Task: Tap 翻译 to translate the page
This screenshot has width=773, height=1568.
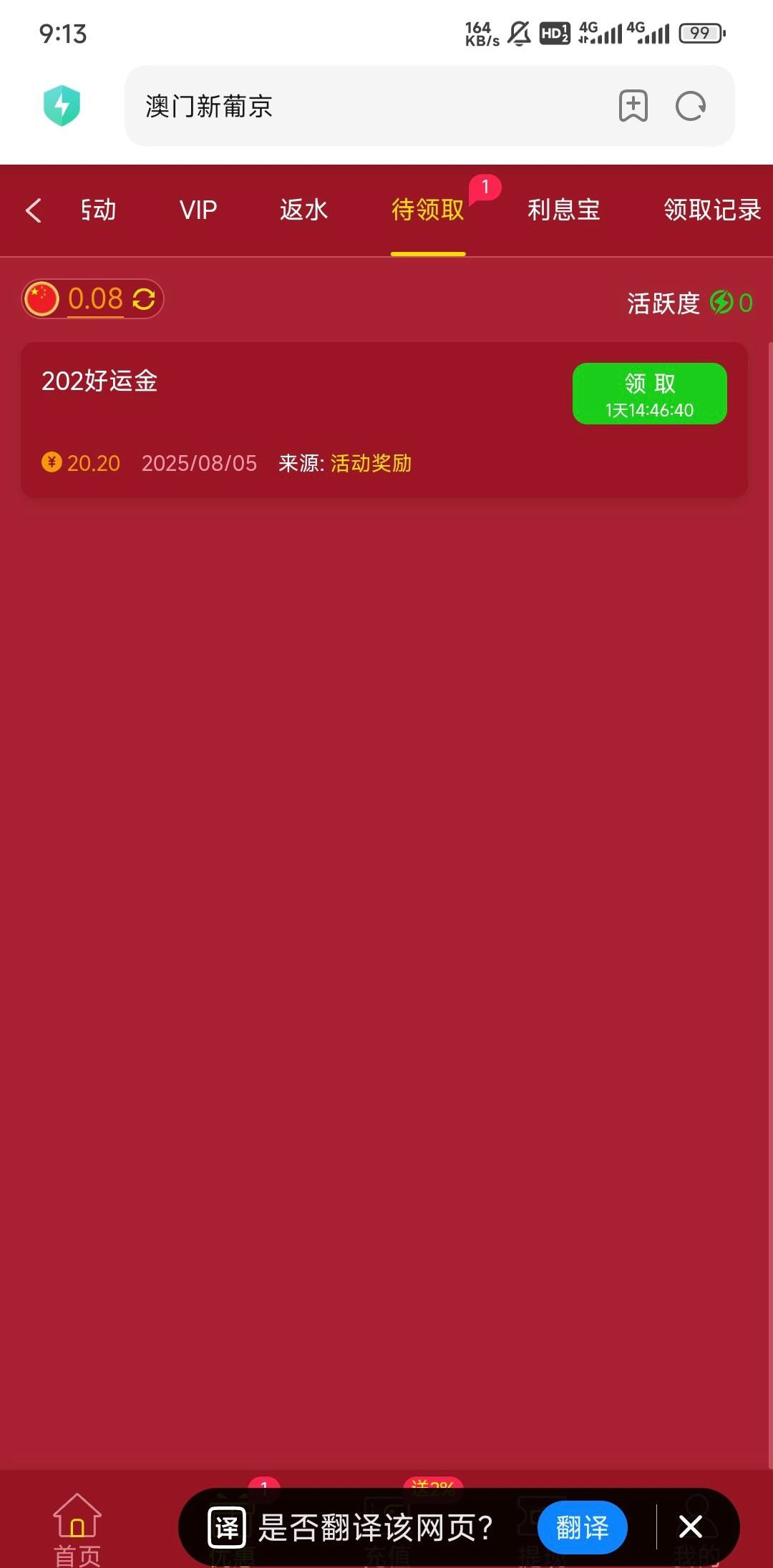Action: (x=583, y=1527)
